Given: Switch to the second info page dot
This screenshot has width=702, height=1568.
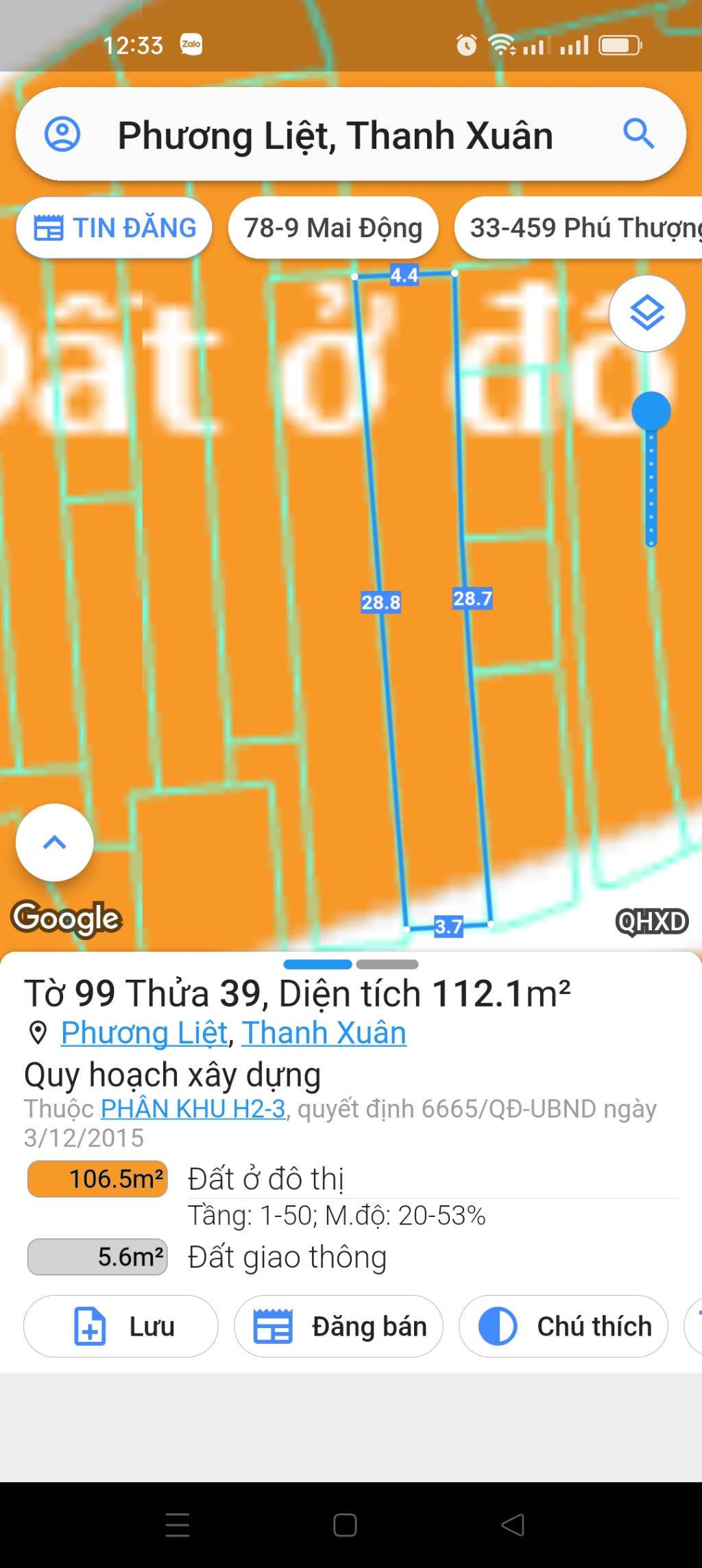Looking at the screenshot, I should [x=387, y=964].
